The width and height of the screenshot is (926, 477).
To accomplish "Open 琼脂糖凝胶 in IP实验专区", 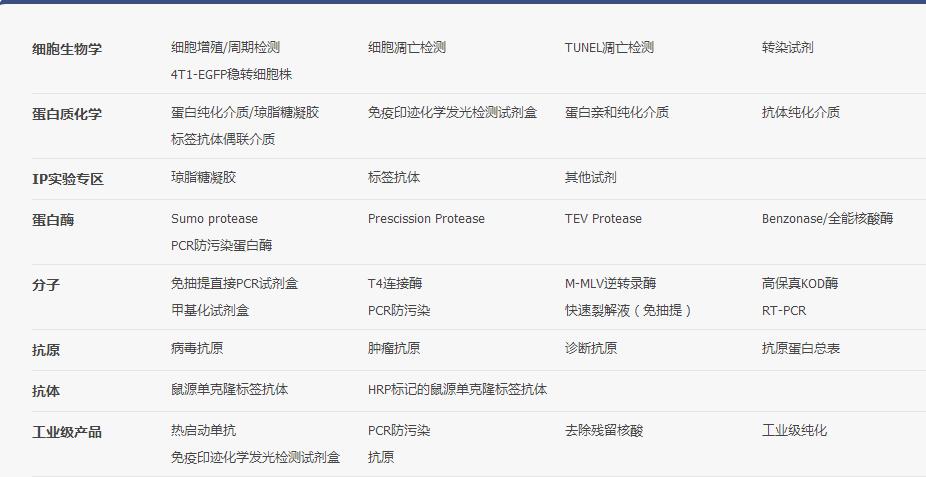I will click(203, 177).
